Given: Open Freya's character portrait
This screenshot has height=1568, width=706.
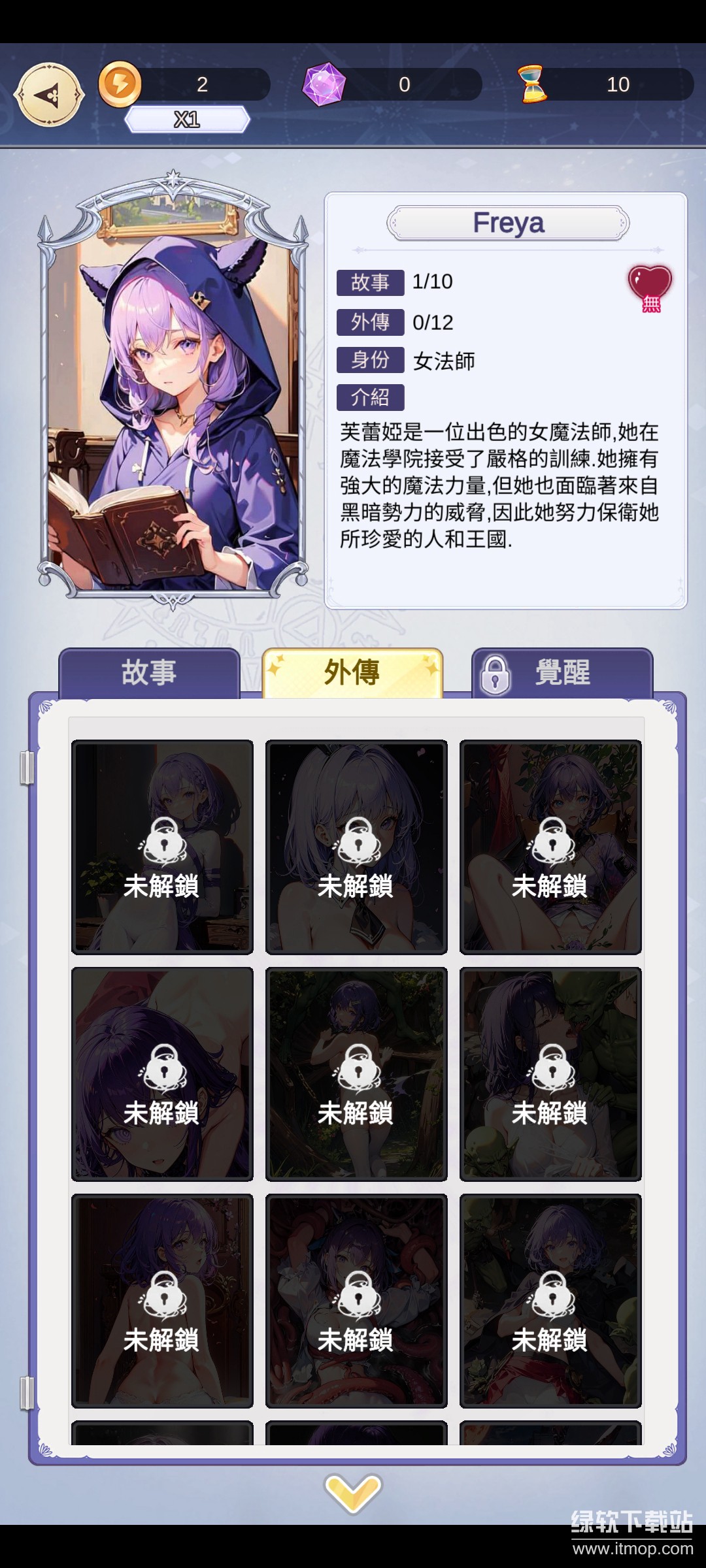Looking at the screenshot, I should click(x=173, y=392).
